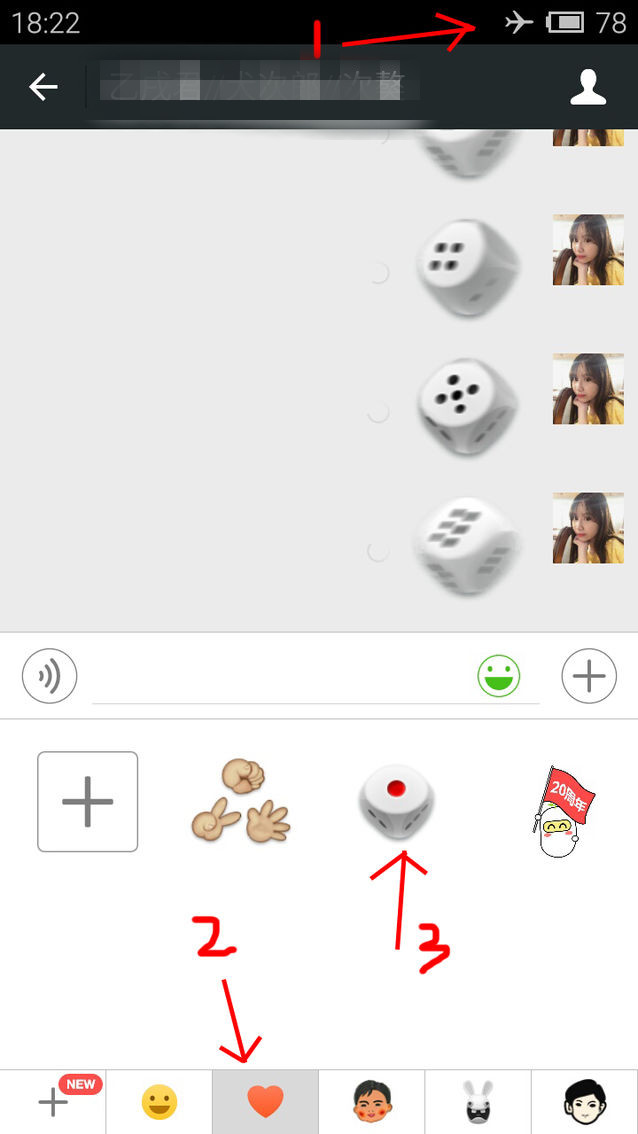This screenshot has height=1134, width=638.
Task: Switch to the rabbit sticker pack
Action: point(477,1102)
